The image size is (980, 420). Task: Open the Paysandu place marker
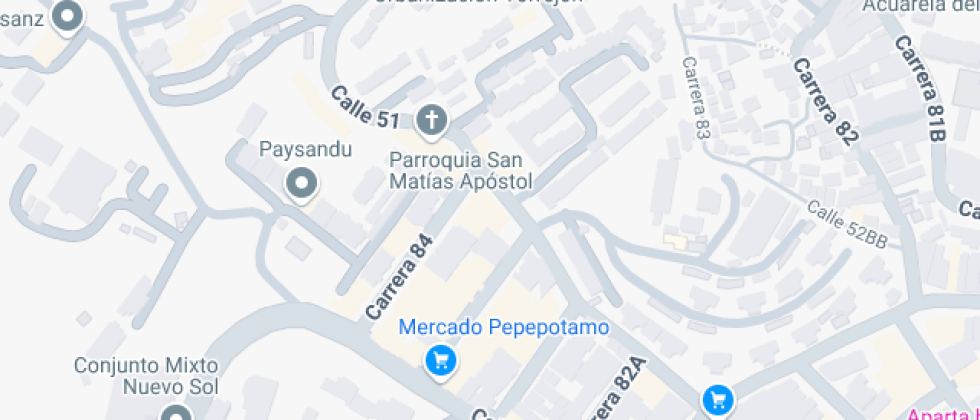tap(302, 184)
